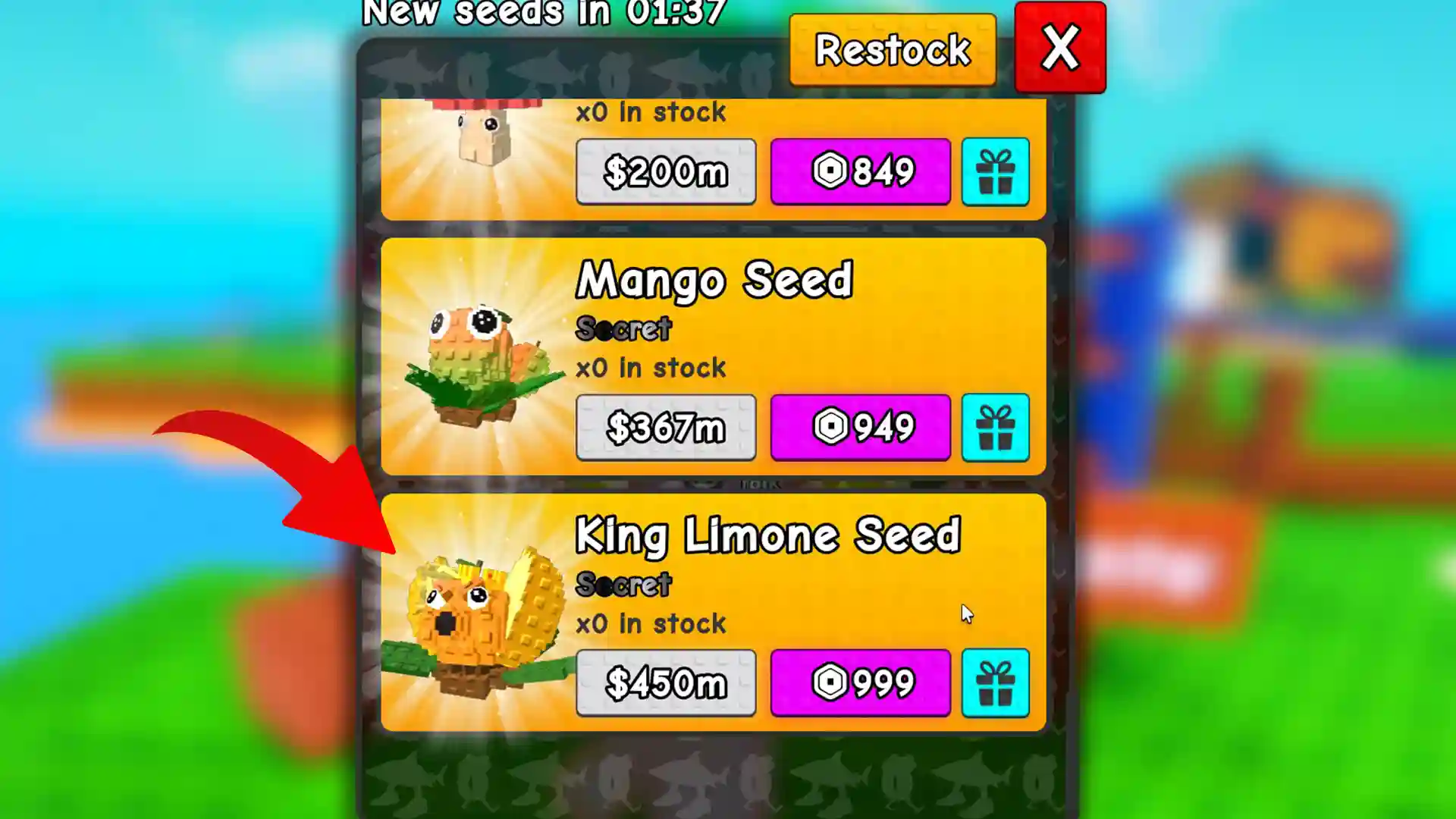Gift the seed priced at $200m
The width and height of the screenshot is (1456, 819).
pyautogui.click(x=995, y=171)
